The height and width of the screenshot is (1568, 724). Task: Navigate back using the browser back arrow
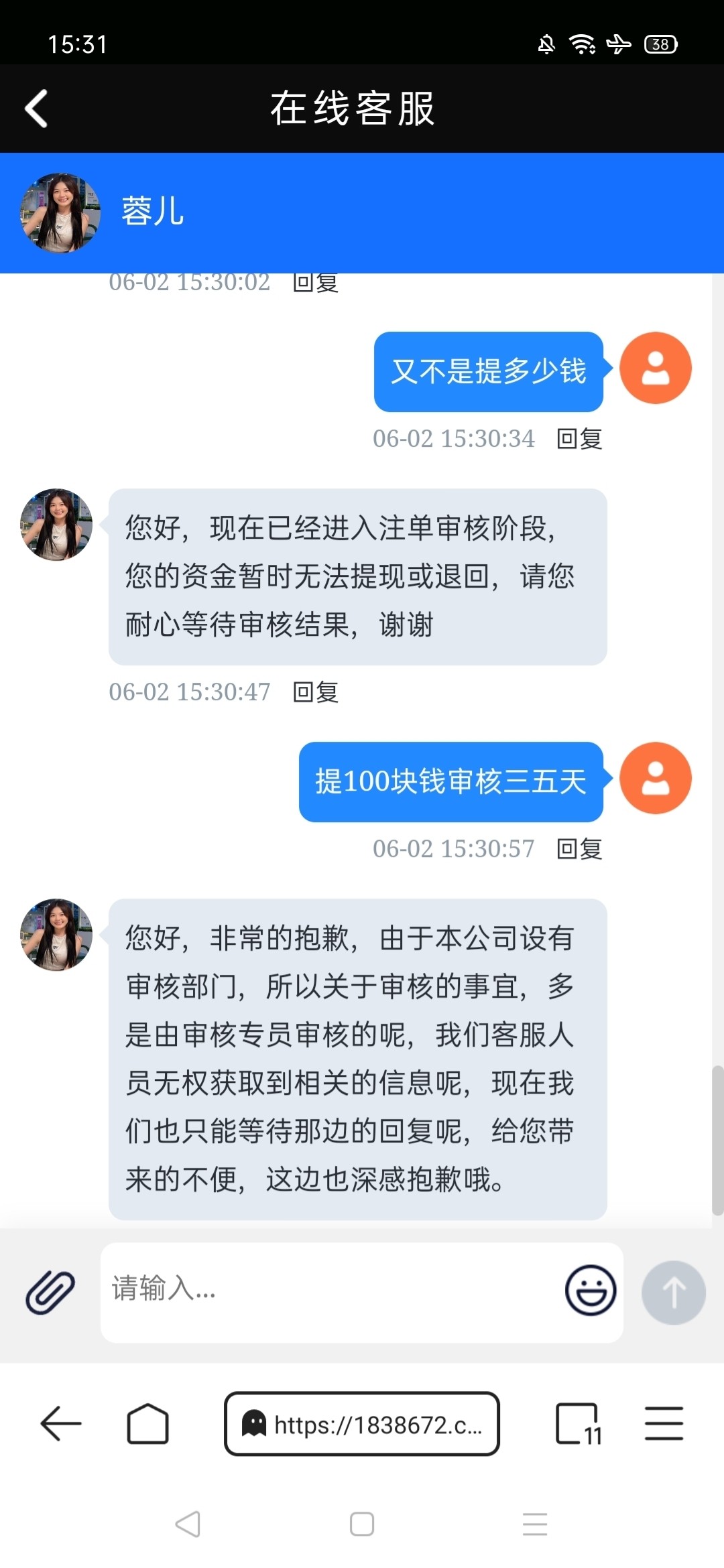coord(61,1423)
